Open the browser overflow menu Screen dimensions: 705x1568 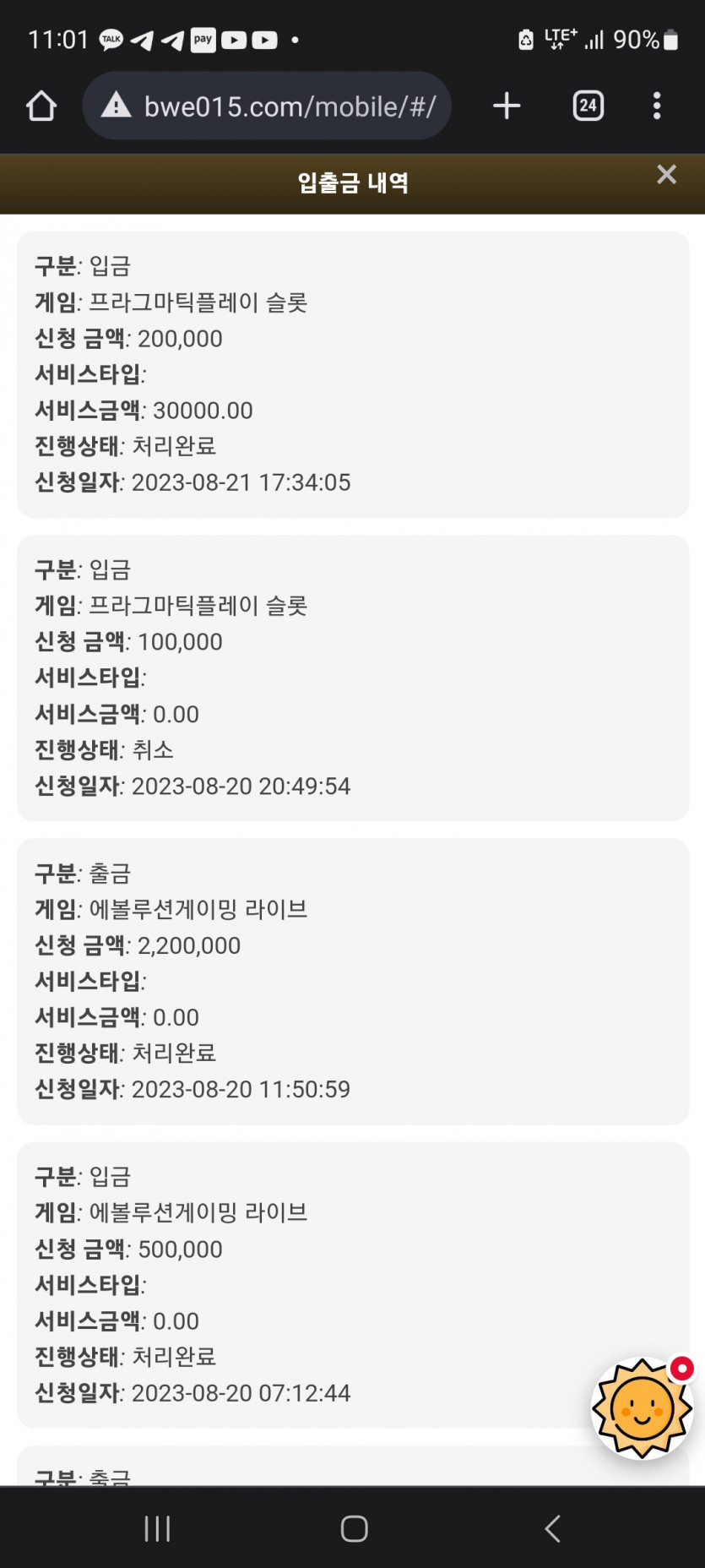pos(657,106)
